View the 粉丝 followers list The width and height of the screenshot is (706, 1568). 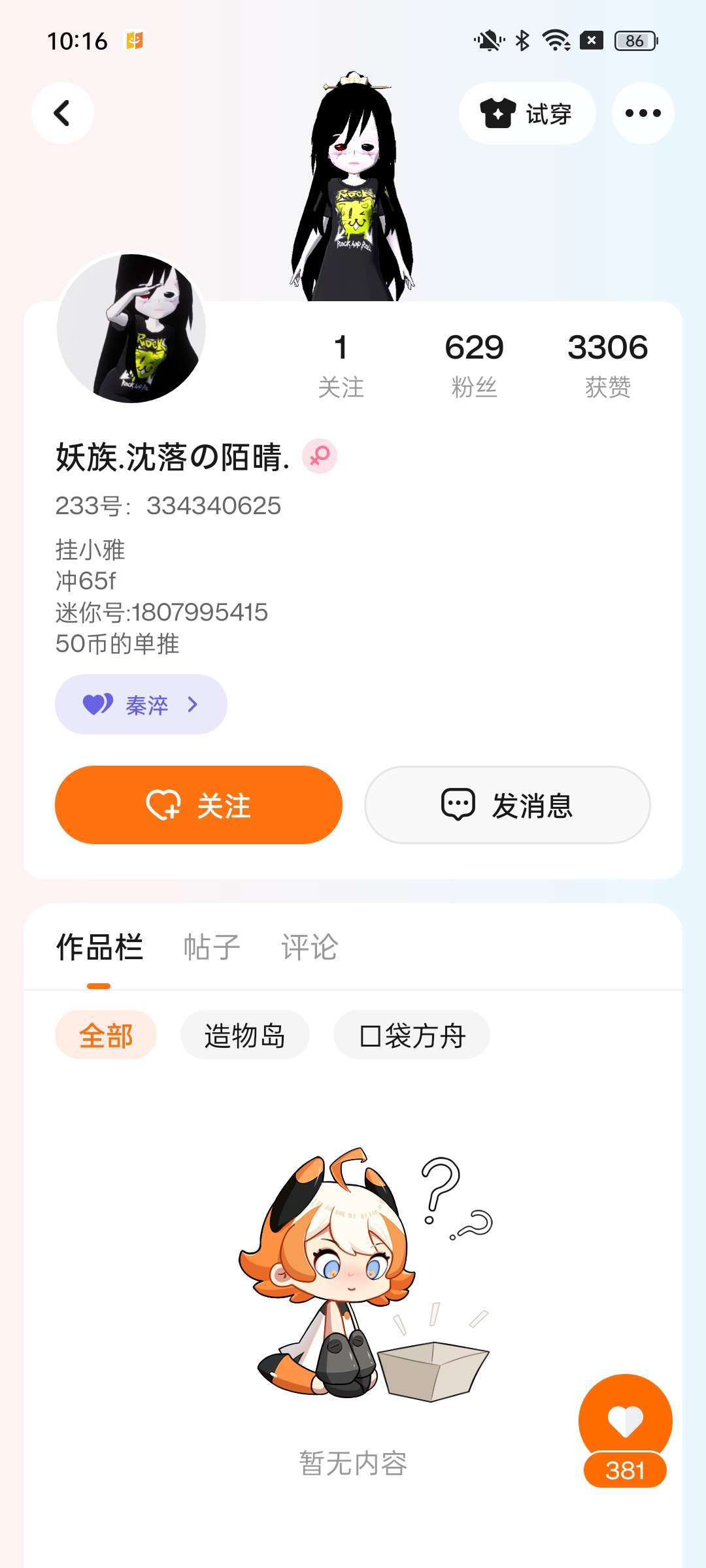tap(474, 365)
